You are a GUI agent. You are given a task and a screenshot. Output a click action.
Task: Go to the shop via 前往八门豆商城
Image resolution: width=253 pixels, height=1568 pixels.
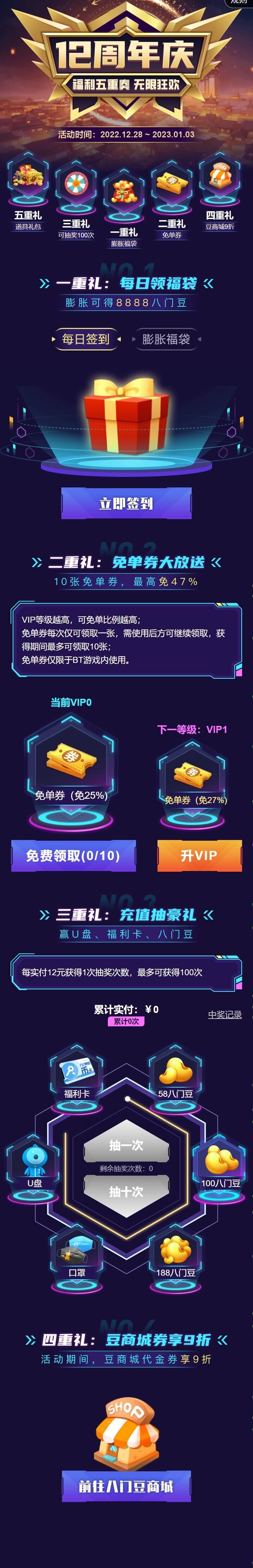(126, 1486)
